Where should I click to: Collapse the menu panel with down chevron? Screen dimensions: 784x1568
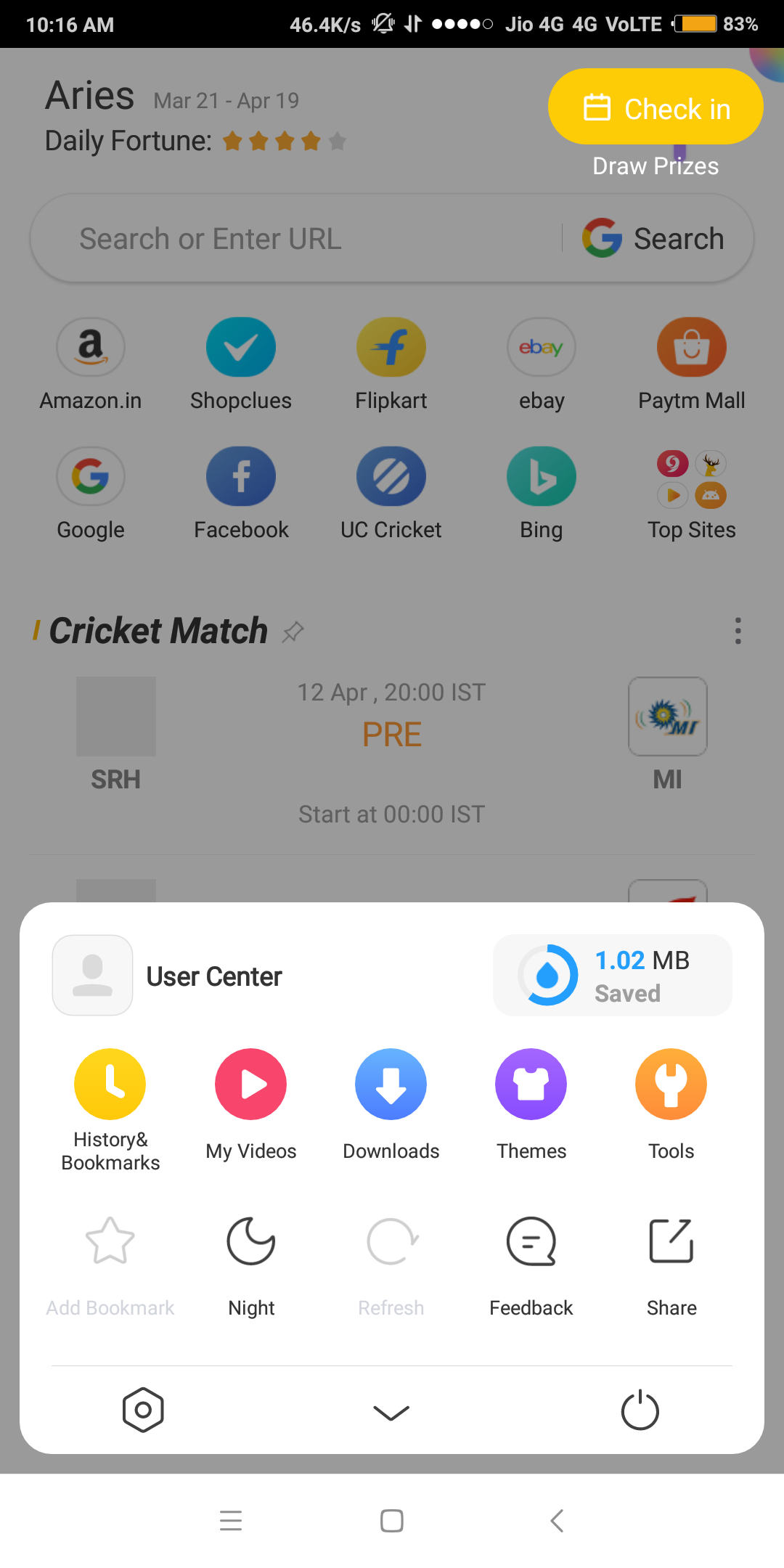[391, 1411]
